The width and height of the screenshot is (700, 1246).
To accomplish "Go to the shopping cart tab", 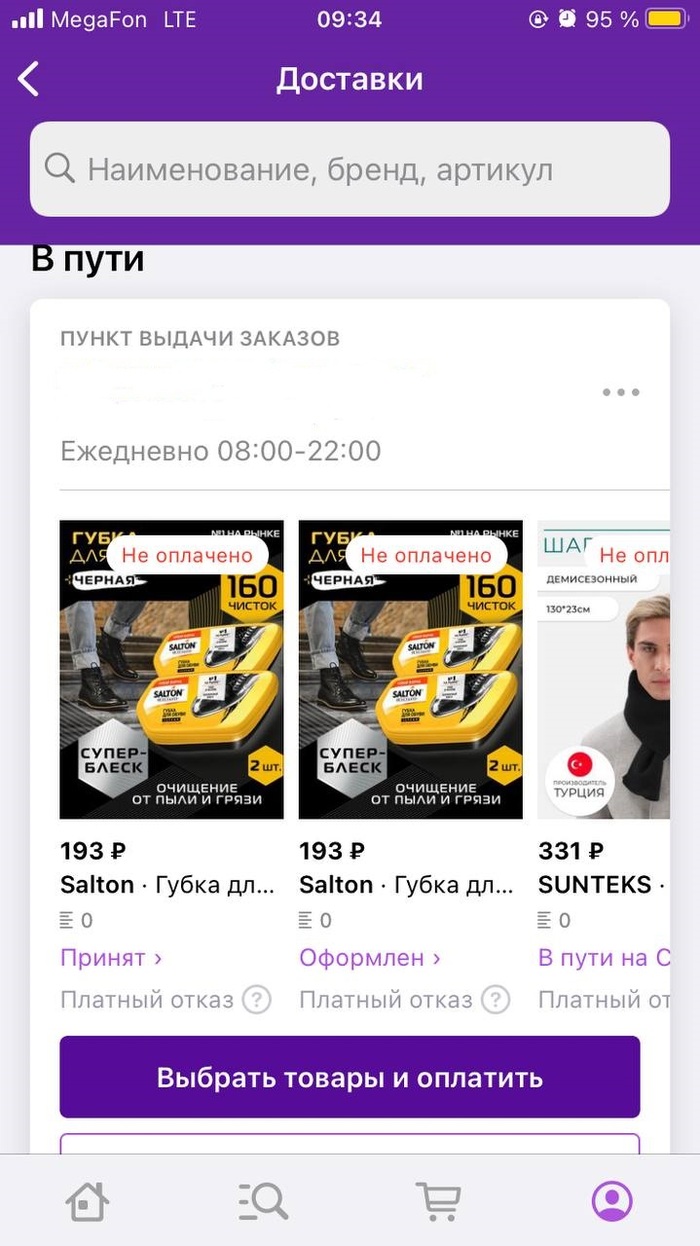I will [437, 1201].
